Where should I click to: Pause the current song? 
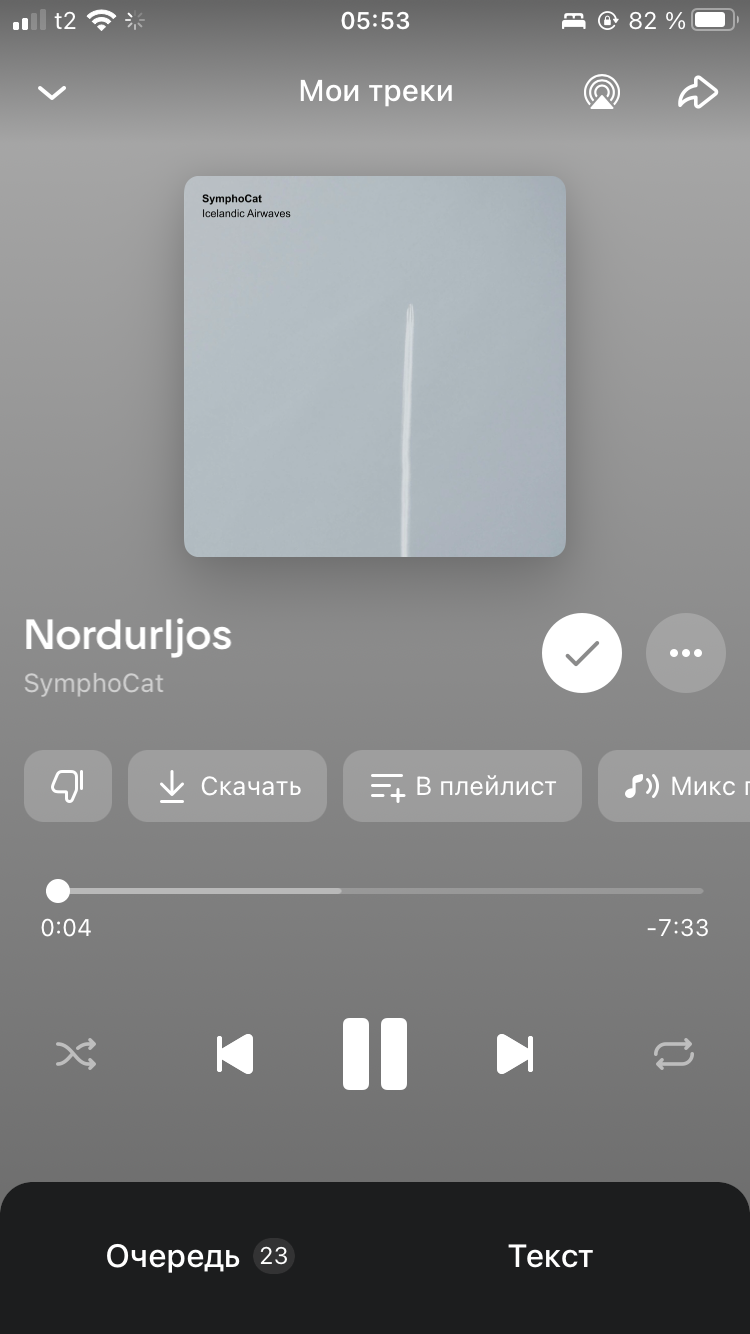(375, 1054)
